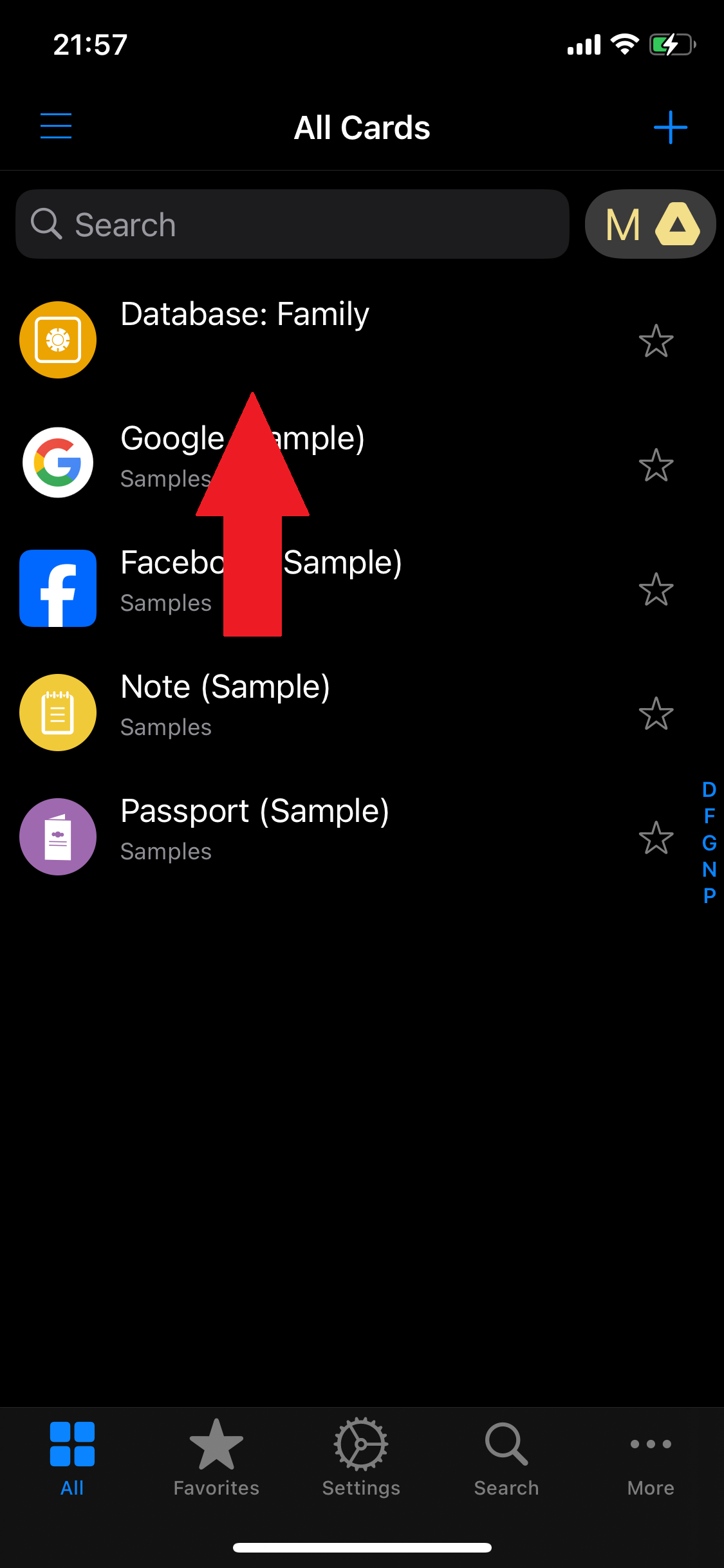Tap the Search field
724x1568 pixels.
[x=292, y=224]
